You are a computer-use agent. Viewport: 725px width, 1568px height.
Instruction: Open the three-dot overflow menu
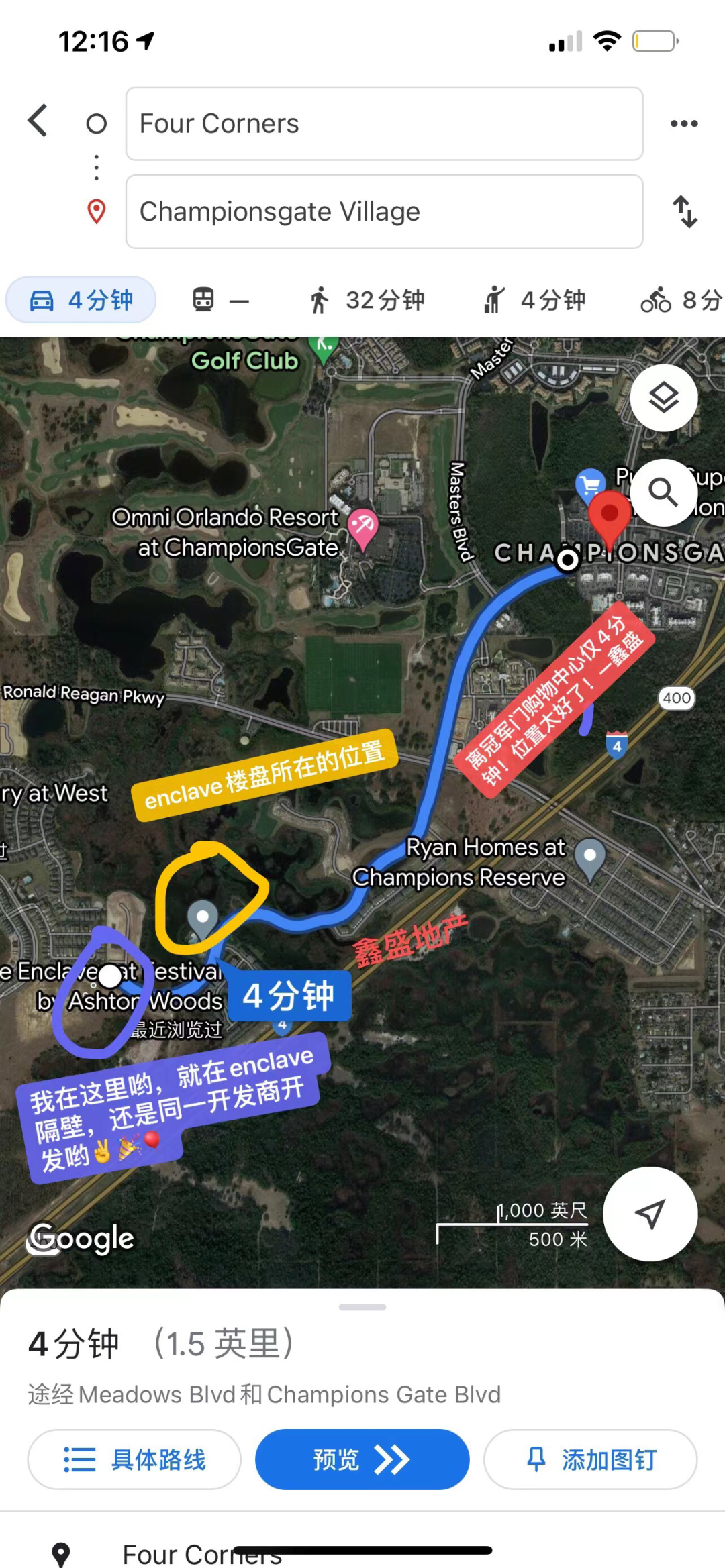684,123
